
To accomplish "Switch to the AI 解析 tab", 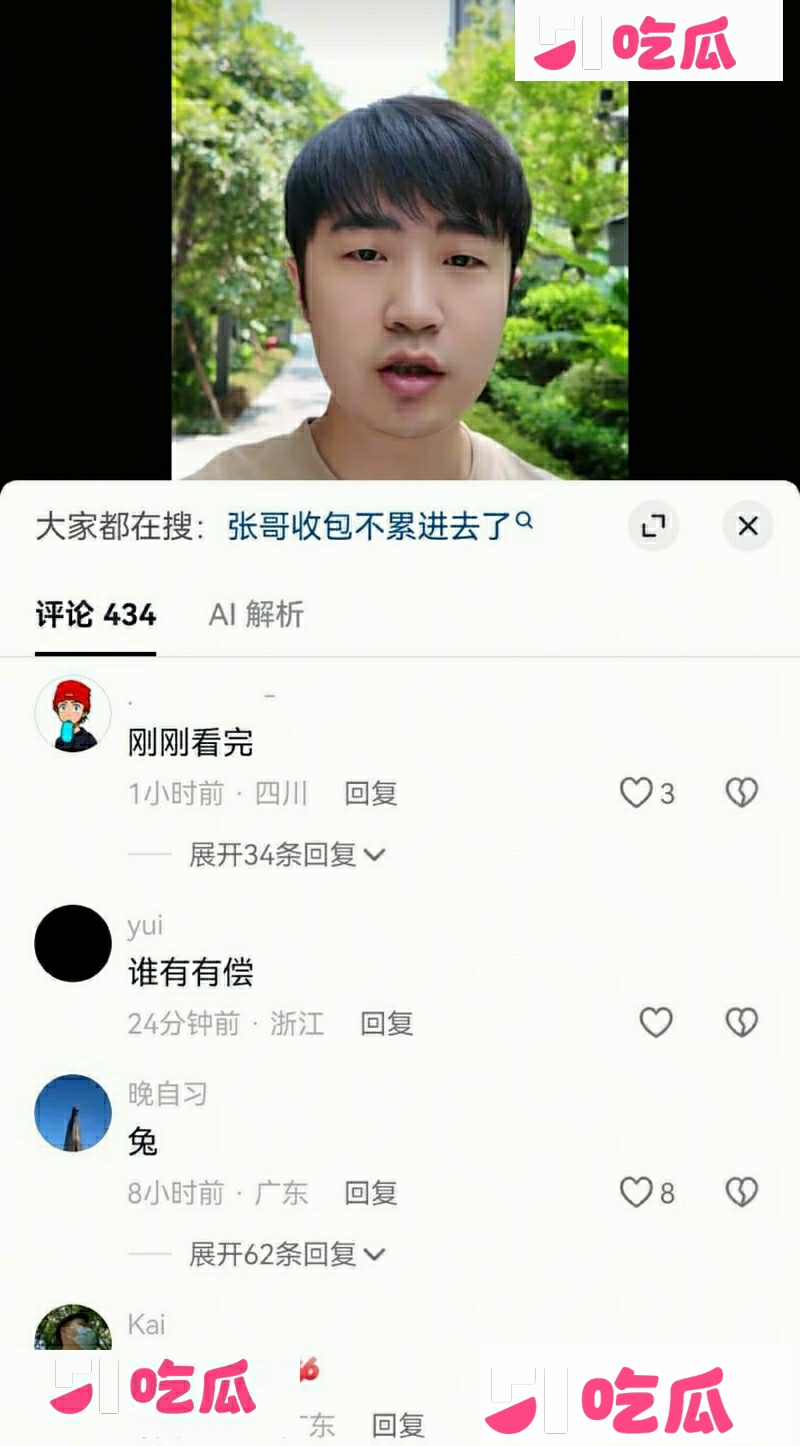I will tap(256, 614).
